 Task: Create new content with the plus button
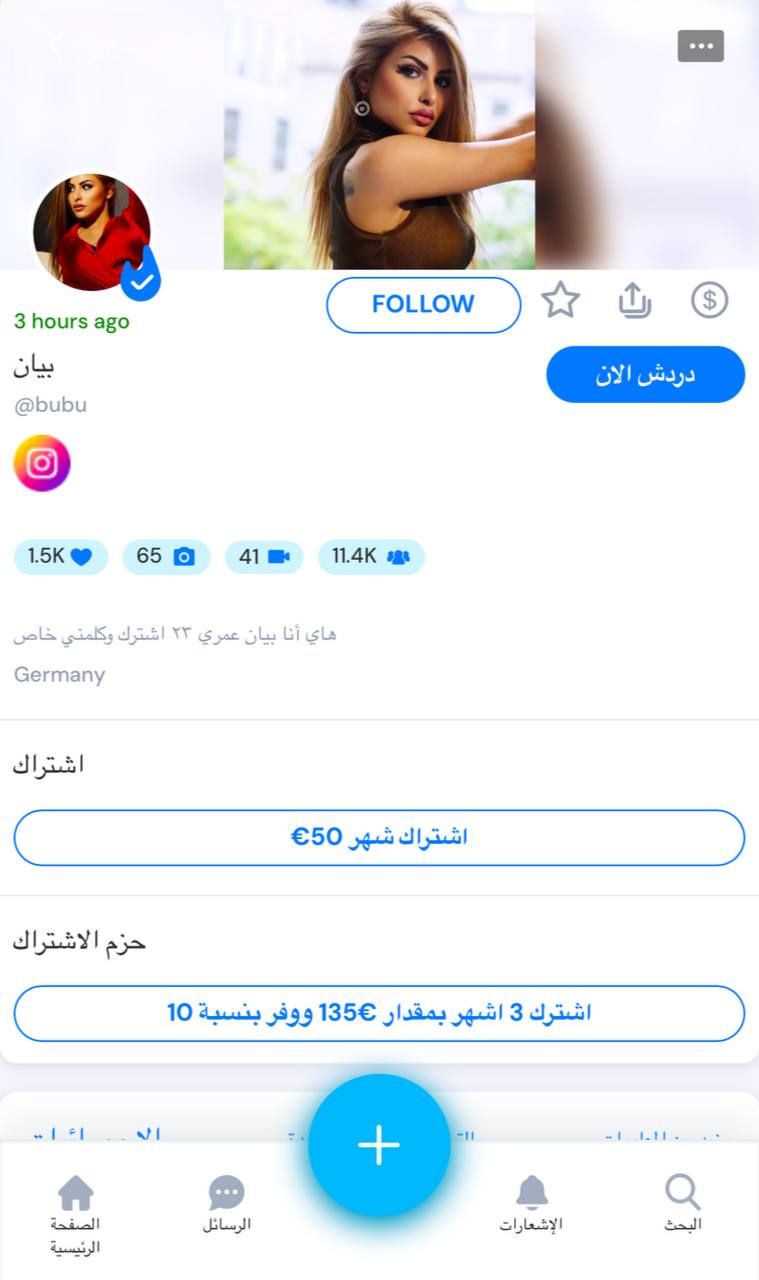[379, 1145]
